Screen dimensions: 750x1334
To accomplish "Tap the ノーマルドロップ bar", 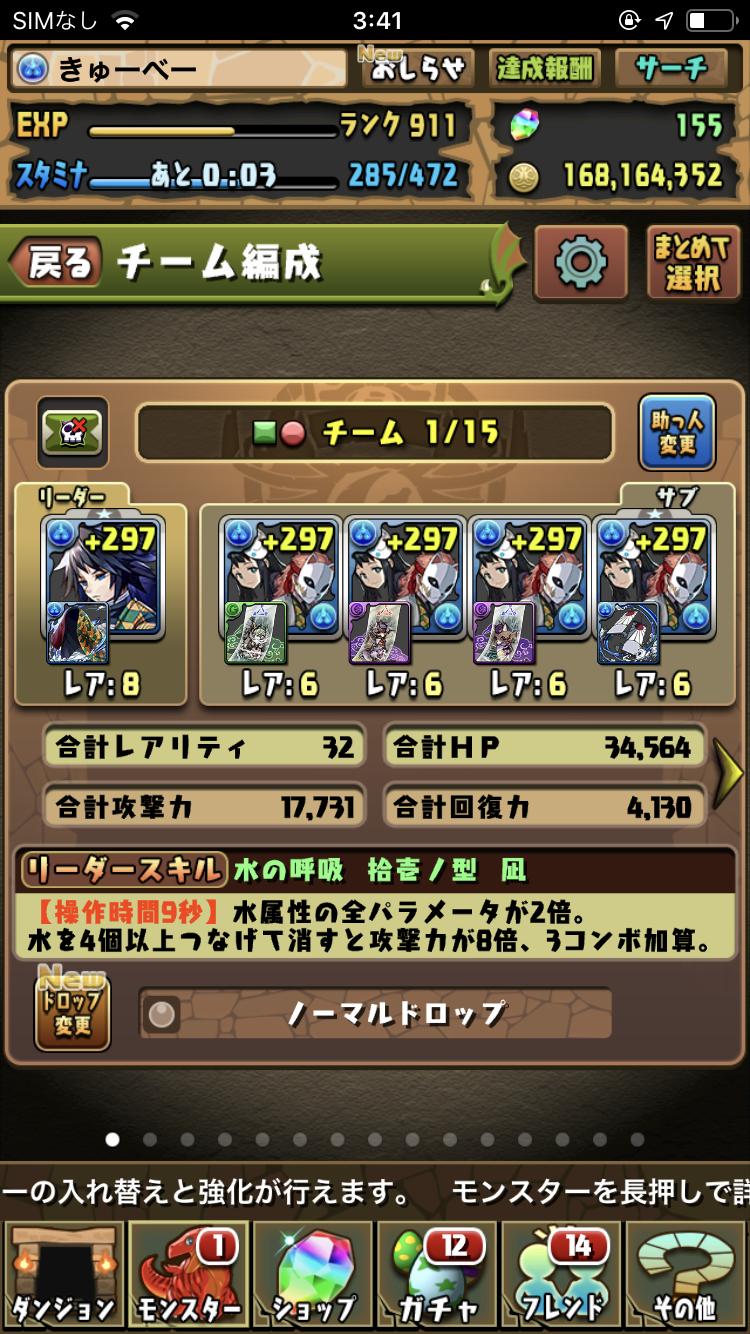I will click(375, 1014).
